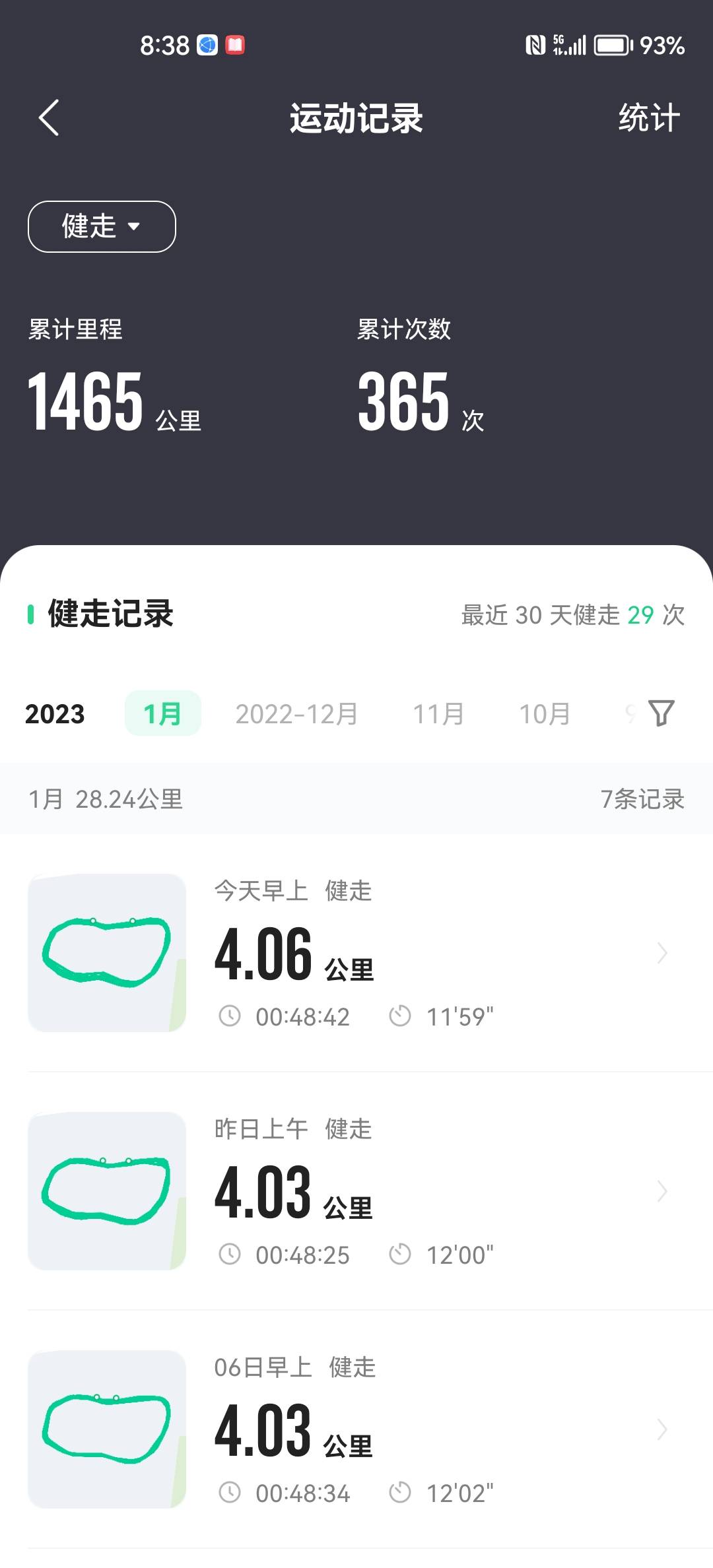This screenshot has width=713, height=1568.
Task: Open the filter icon beside month tabs
Action: pos(662,713)
